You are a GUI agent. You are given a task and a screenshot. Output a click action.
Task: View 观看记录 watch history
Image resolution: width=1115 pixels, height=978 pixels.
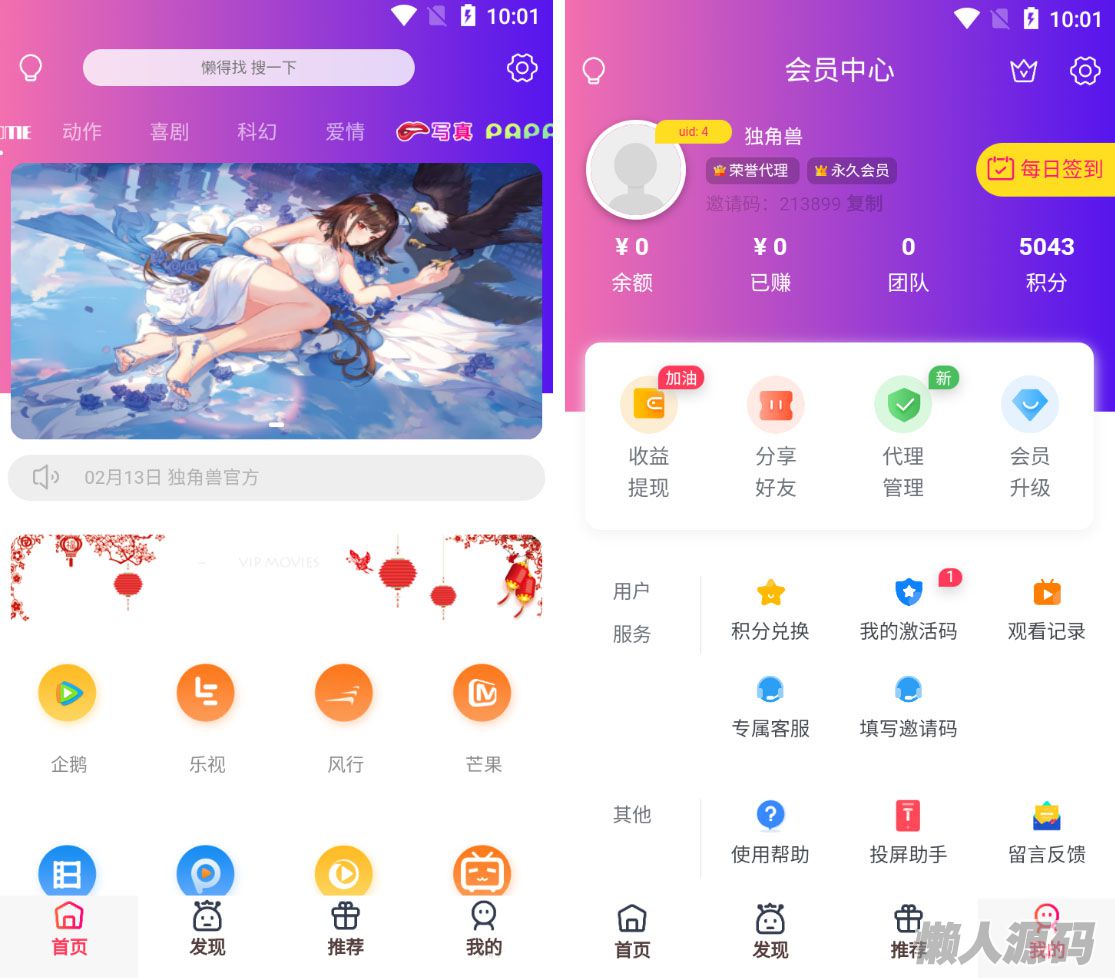coord(1046,609)
